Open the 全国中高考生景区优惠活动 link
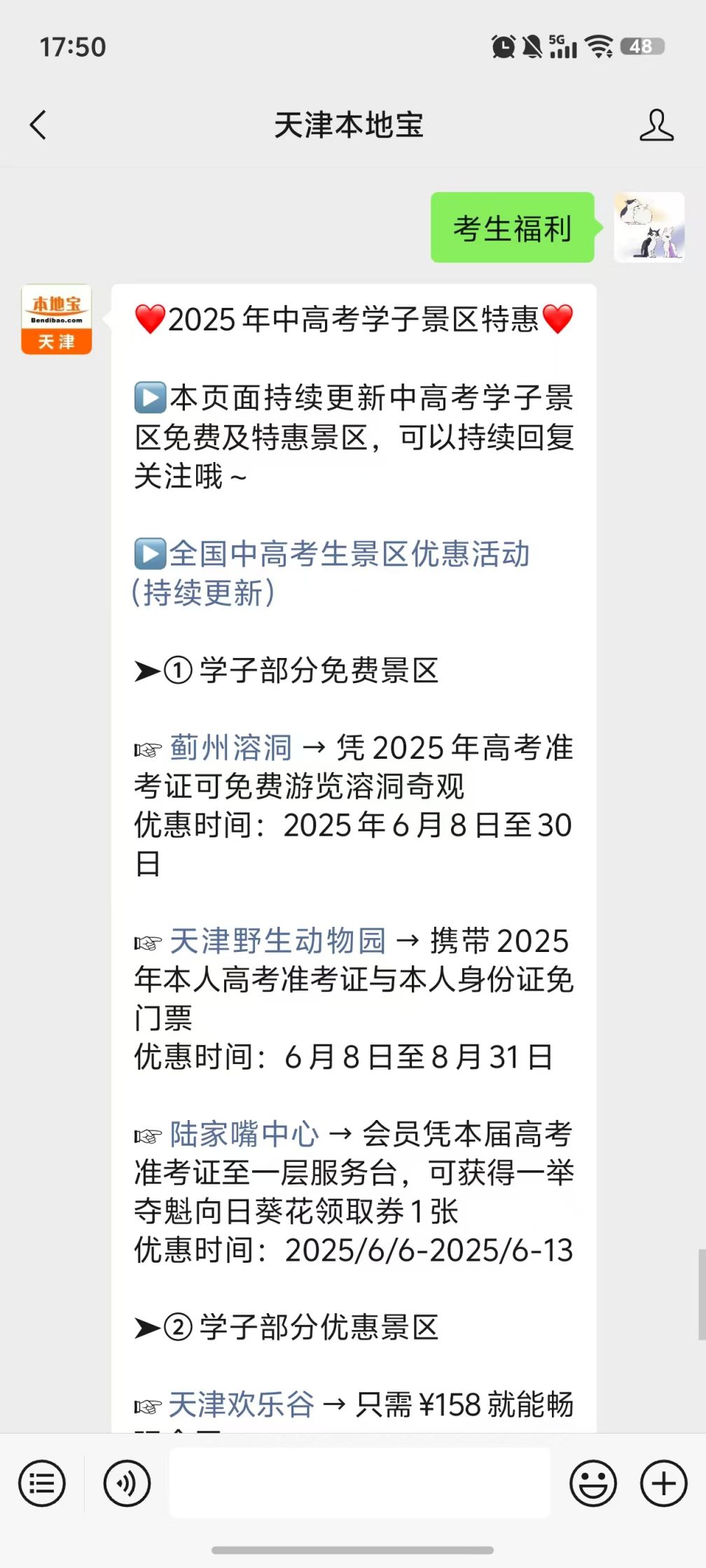Viewport: 706px width, 1568px height. tap(348, 554)
